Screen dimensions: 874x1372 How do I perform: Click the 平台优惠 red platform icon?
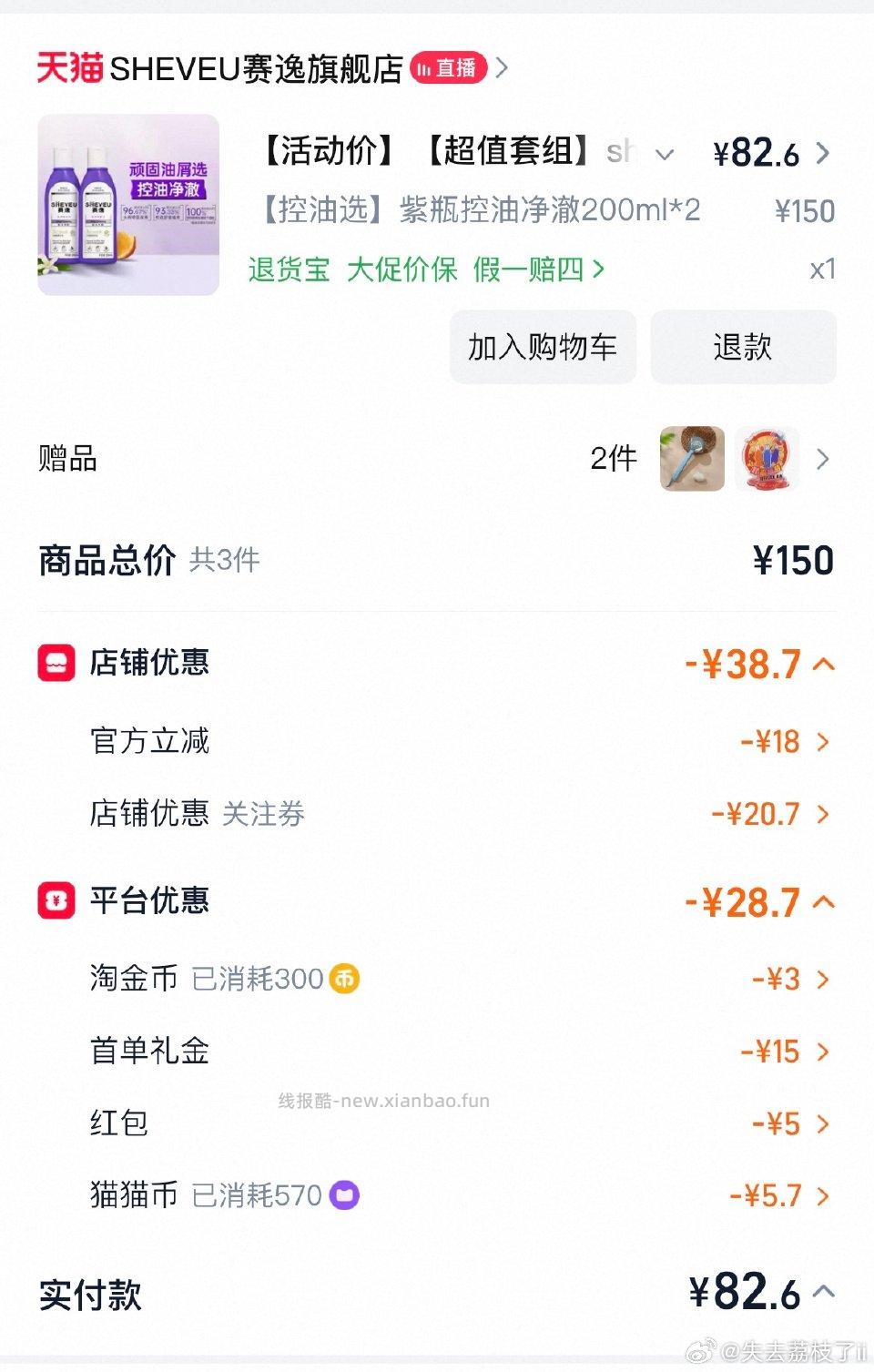click(55, 900)
